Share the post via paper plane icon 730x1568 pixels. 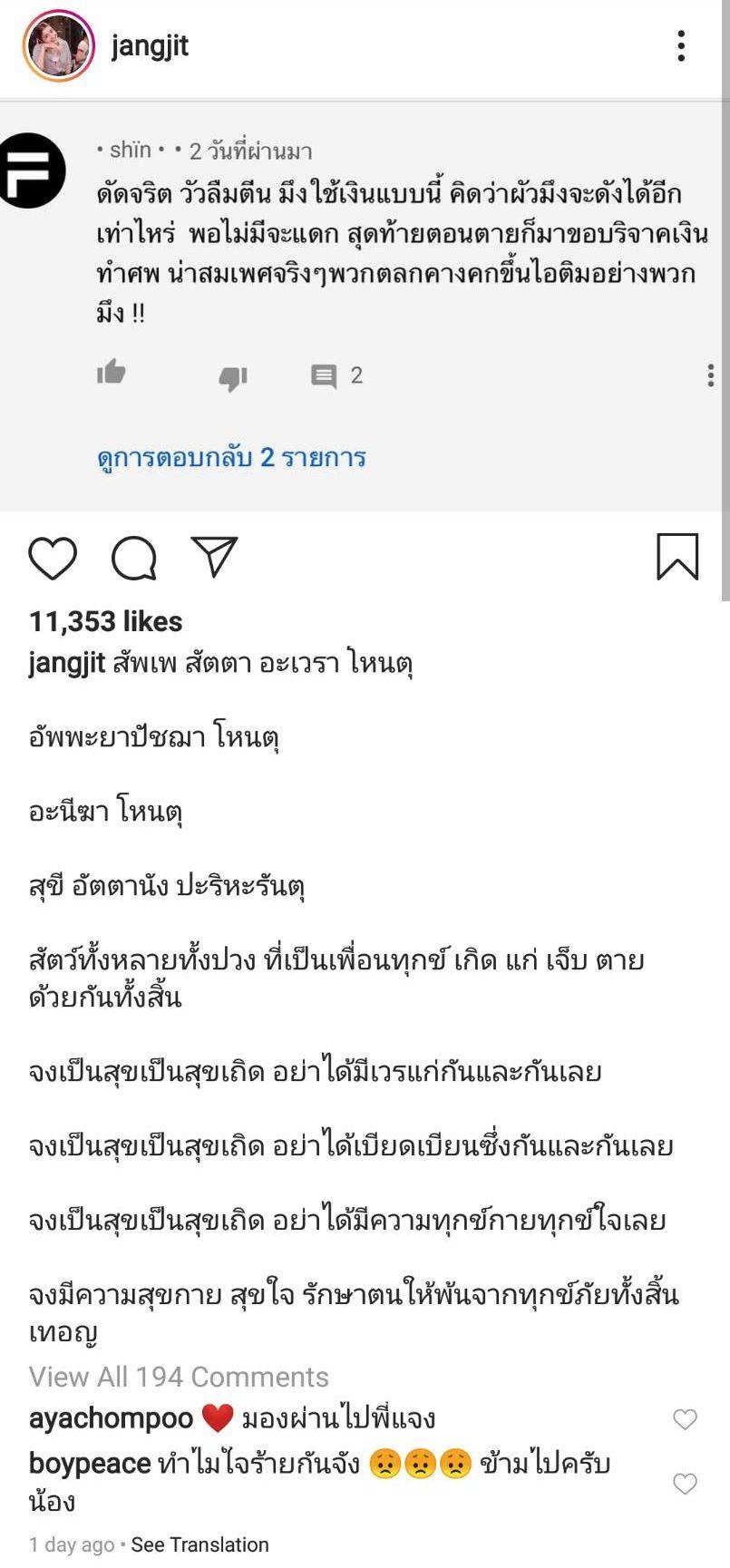pos(214,556)
